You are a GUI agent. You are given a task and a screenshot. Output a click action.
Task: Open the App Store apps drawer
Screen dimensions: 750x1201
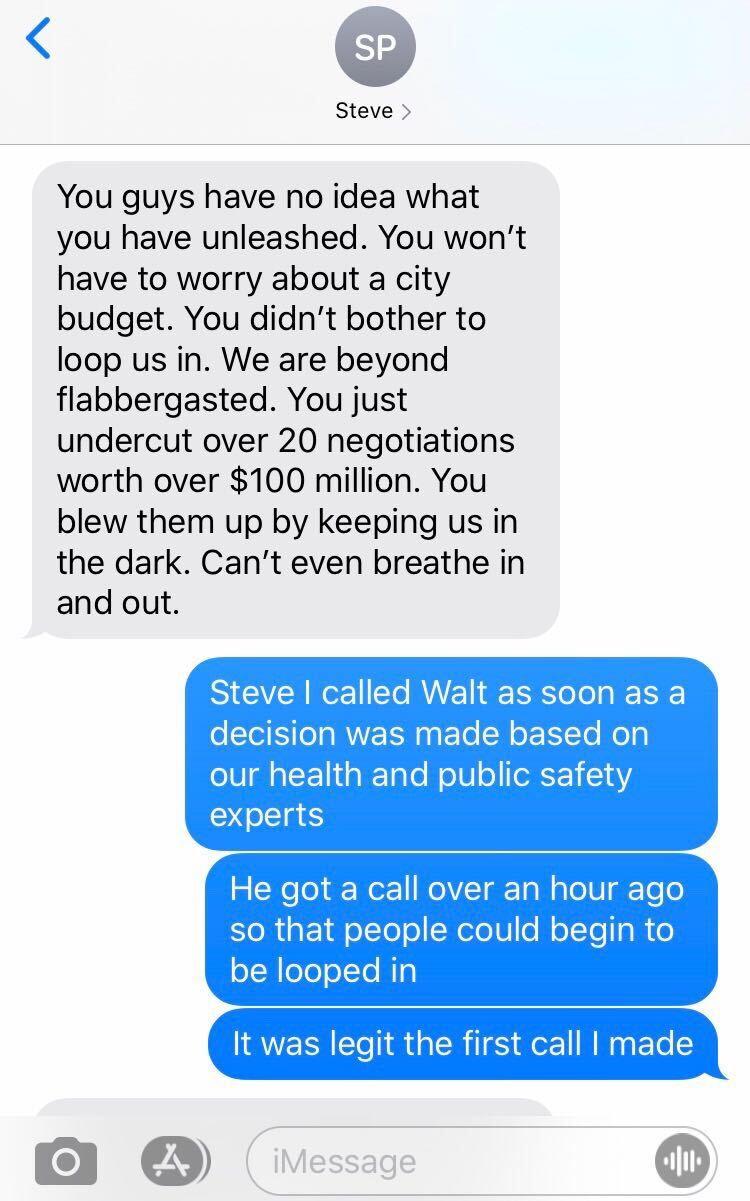(x=172, y=1160)
